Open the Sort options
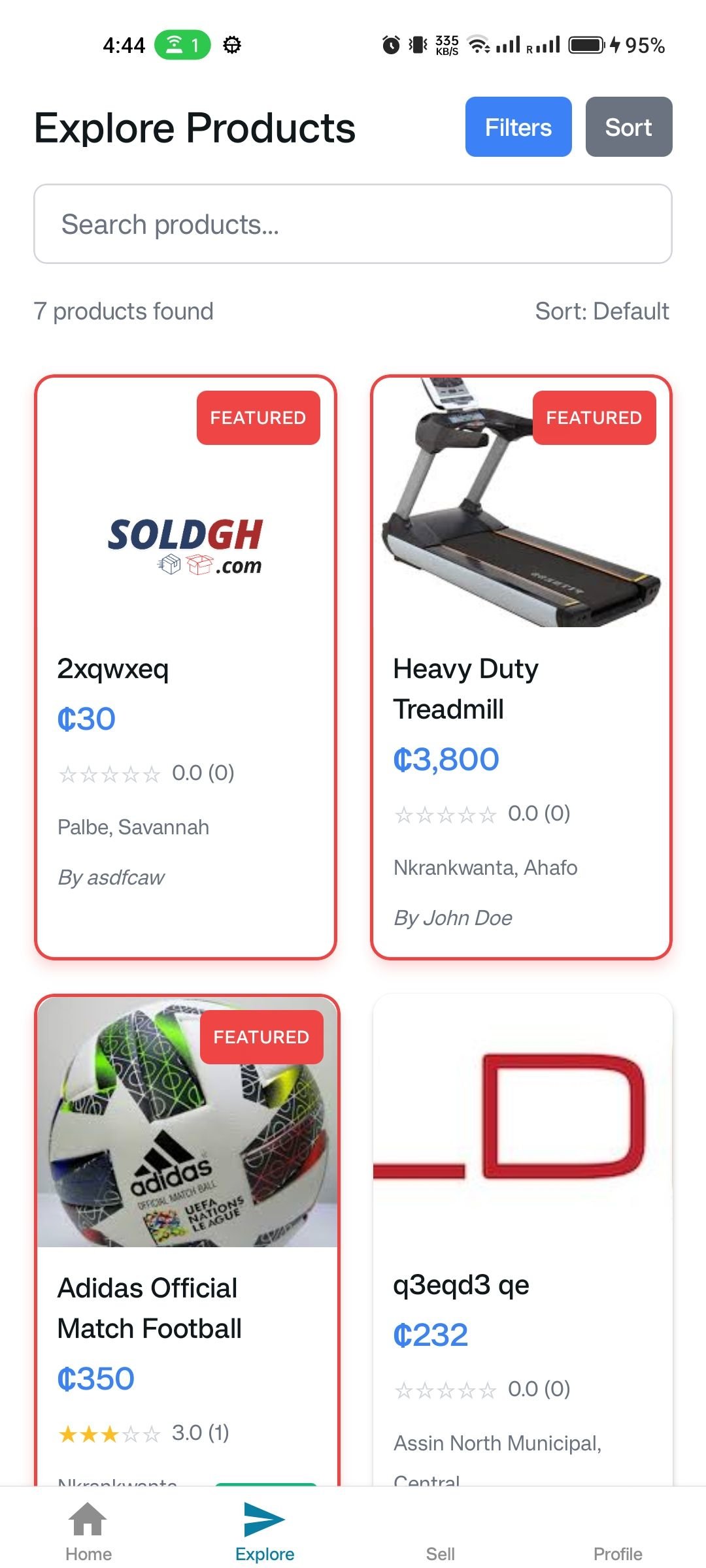This screenshot has height=1568, width=706. click(628, 127)
